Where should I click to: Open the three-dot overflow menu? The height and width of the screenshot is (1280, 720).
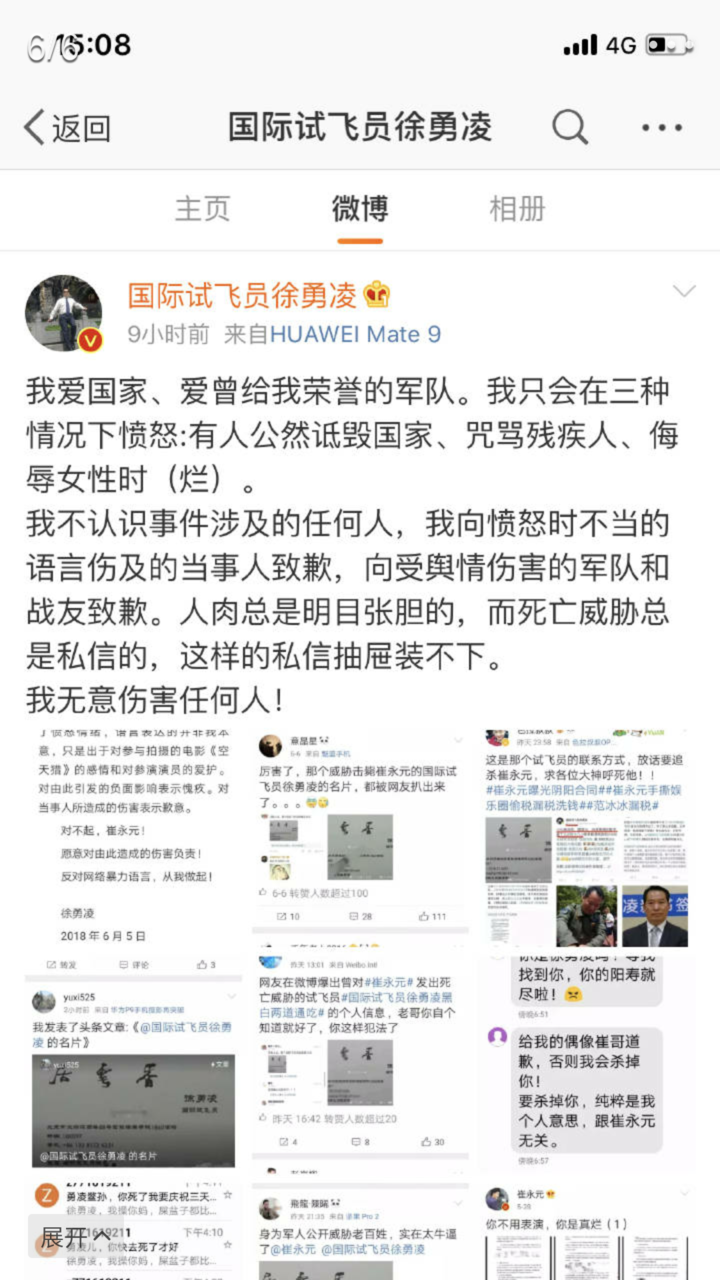pos(661,128)
